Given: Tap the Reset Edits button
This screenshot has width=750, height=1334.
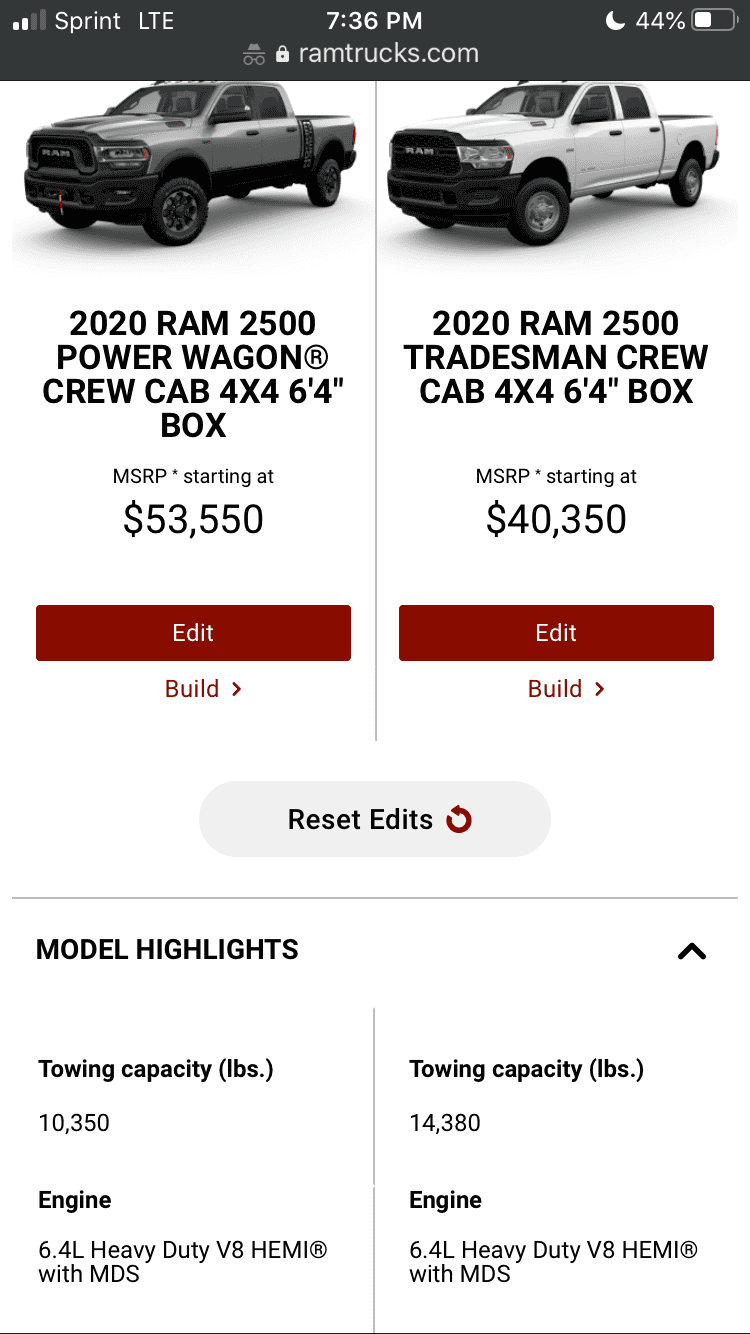Looking at the screenshot, I should click(x=375, y=819).
